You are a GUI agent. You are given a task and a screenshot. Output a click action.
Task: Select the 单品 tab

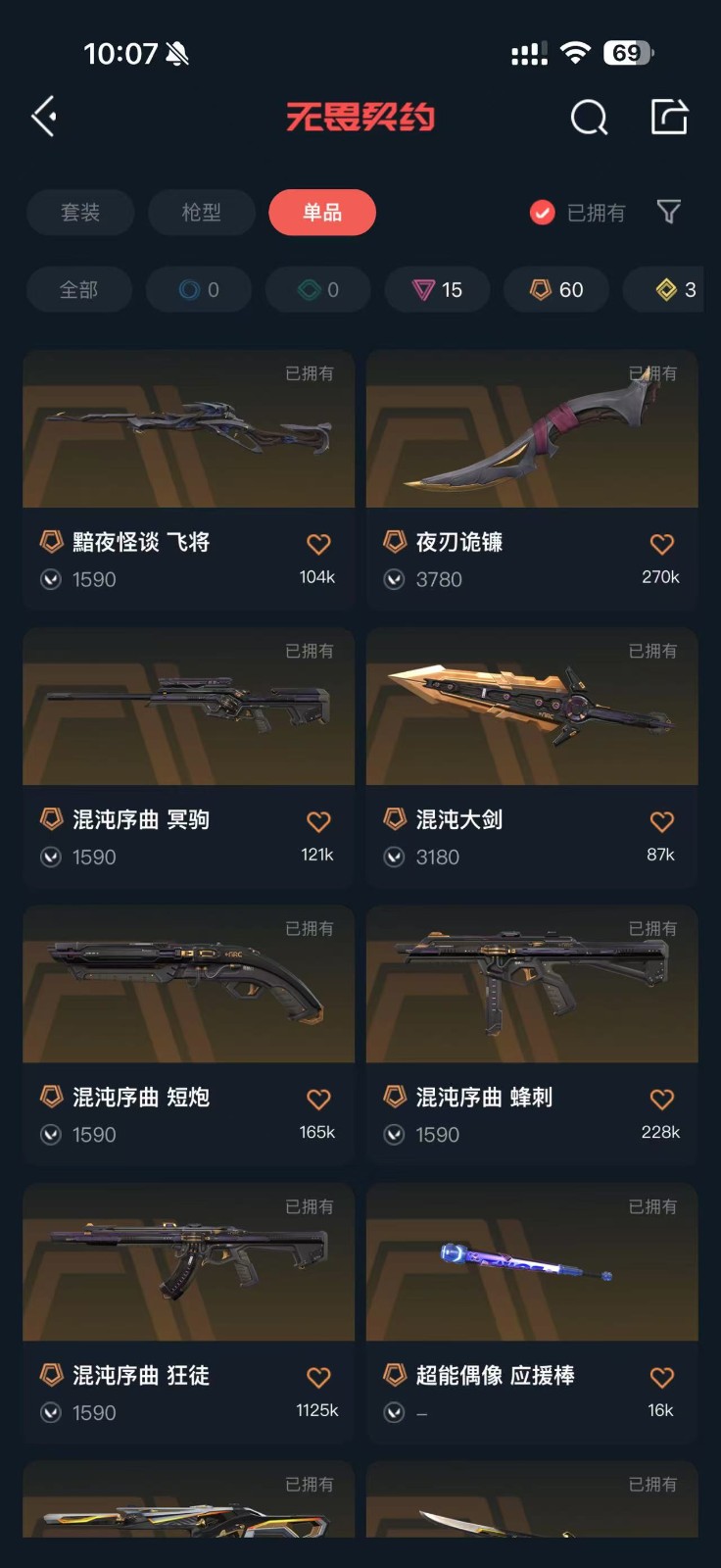(x=322, y=213)
